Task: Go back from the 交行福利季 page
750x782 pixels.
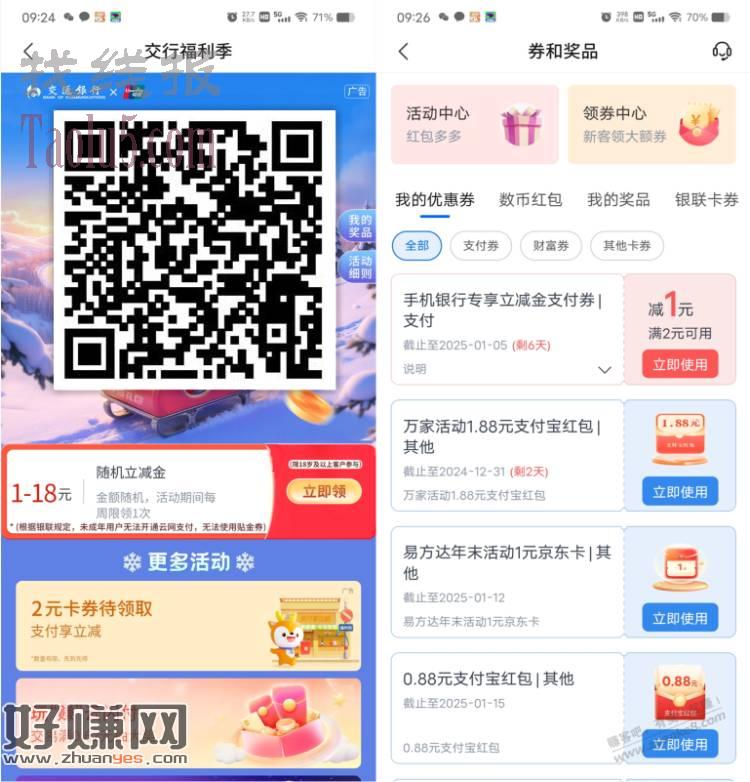Action: coord(28,52)
